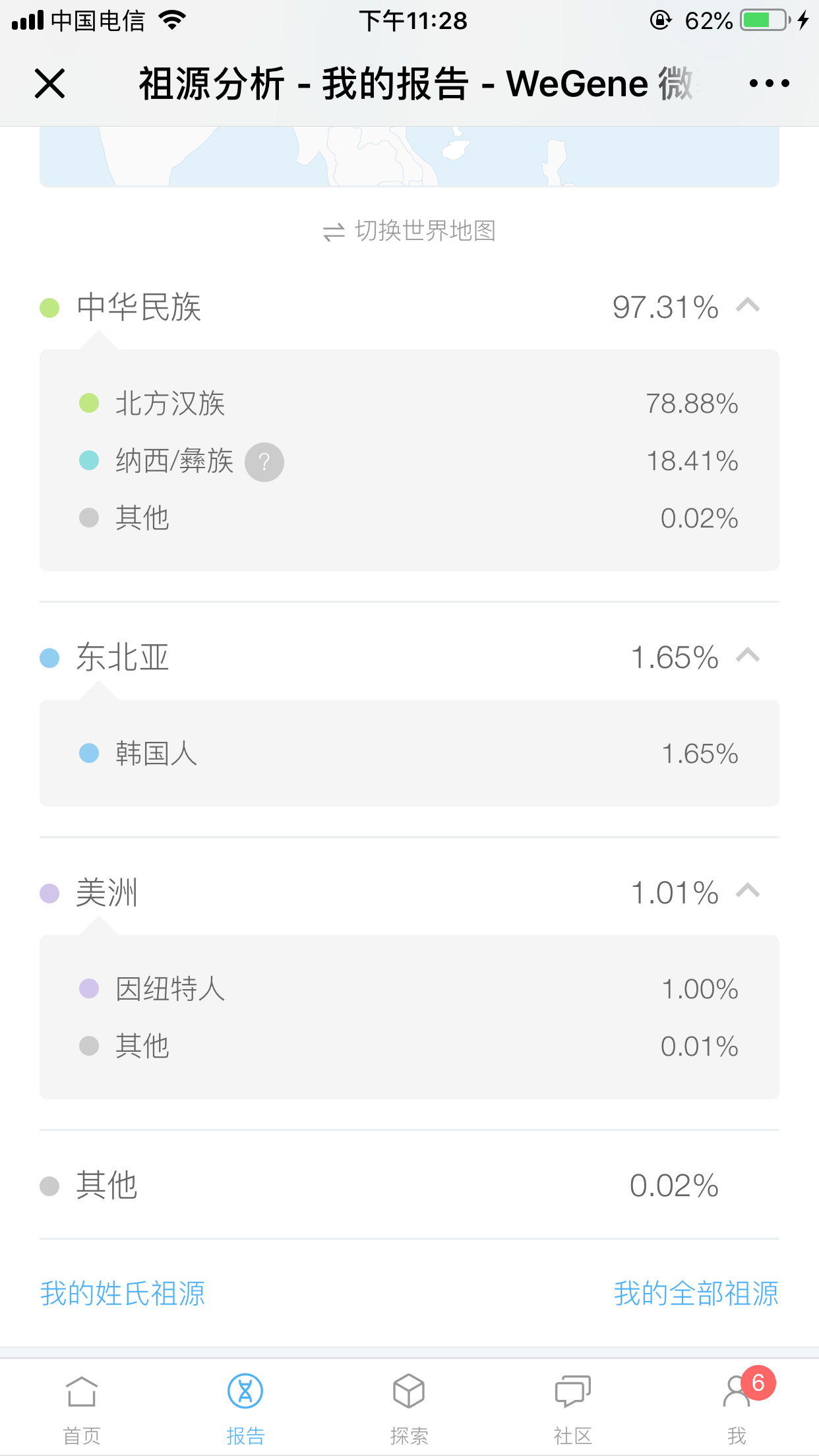This screenshot has width=819, height=1456.
Task: Collapse the 中华民族 ancestry section
Action: pyautogui.click(x=748, y=305)
